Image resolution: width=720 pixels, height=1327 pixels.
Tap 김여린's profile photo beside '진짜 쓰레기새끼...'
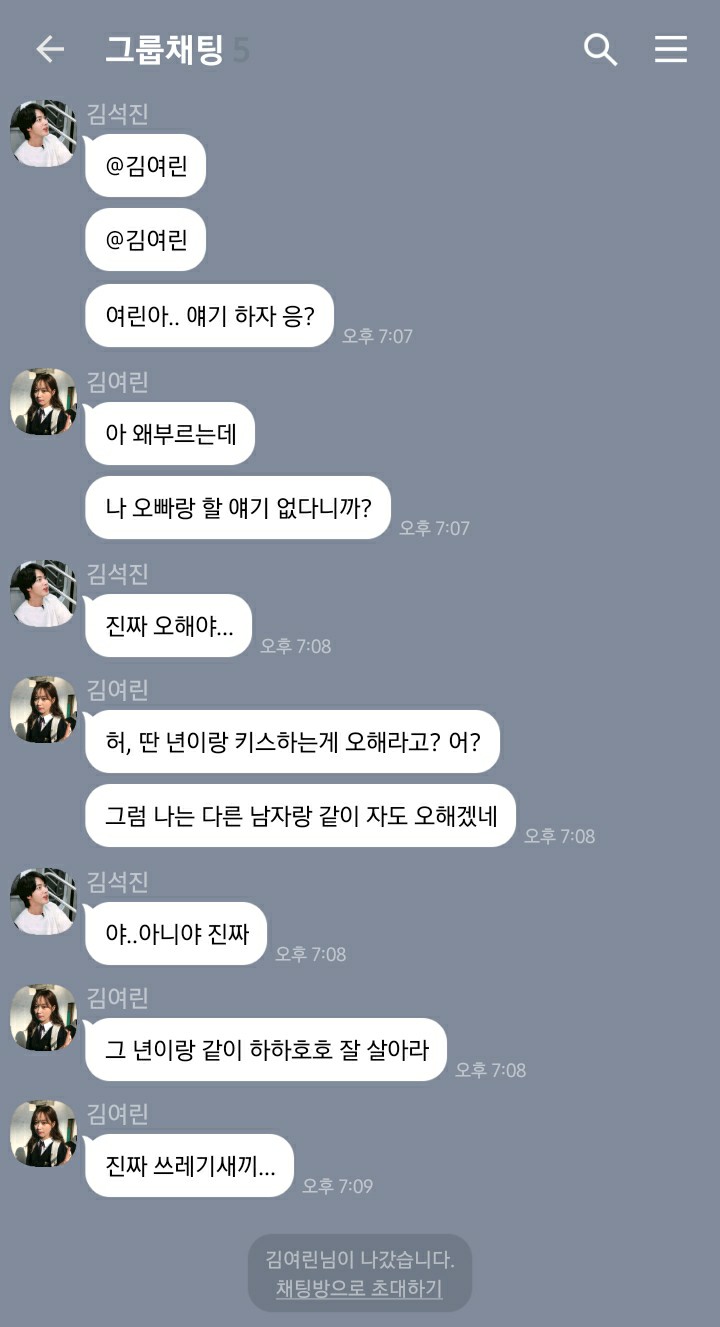pos(42,1135)
